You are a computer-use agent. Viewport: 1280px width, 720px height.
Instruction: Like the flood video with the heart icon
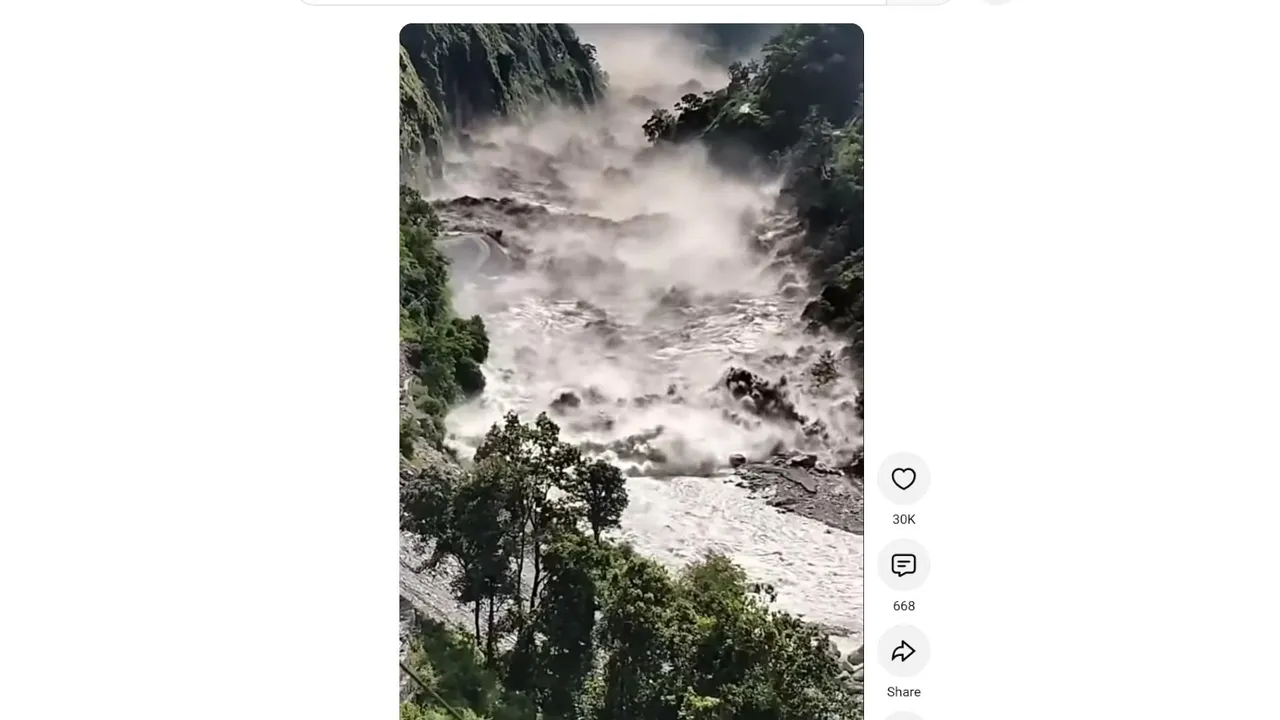tap(903, 479)
